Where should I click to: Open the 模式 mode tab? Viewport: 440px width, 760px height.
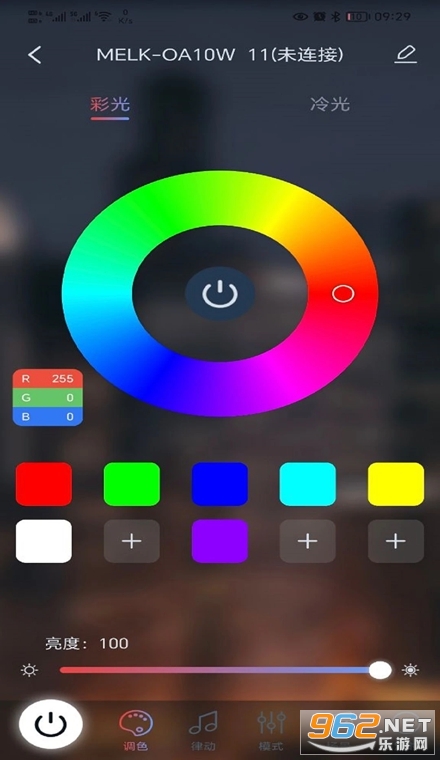click(x=271, y=731)
